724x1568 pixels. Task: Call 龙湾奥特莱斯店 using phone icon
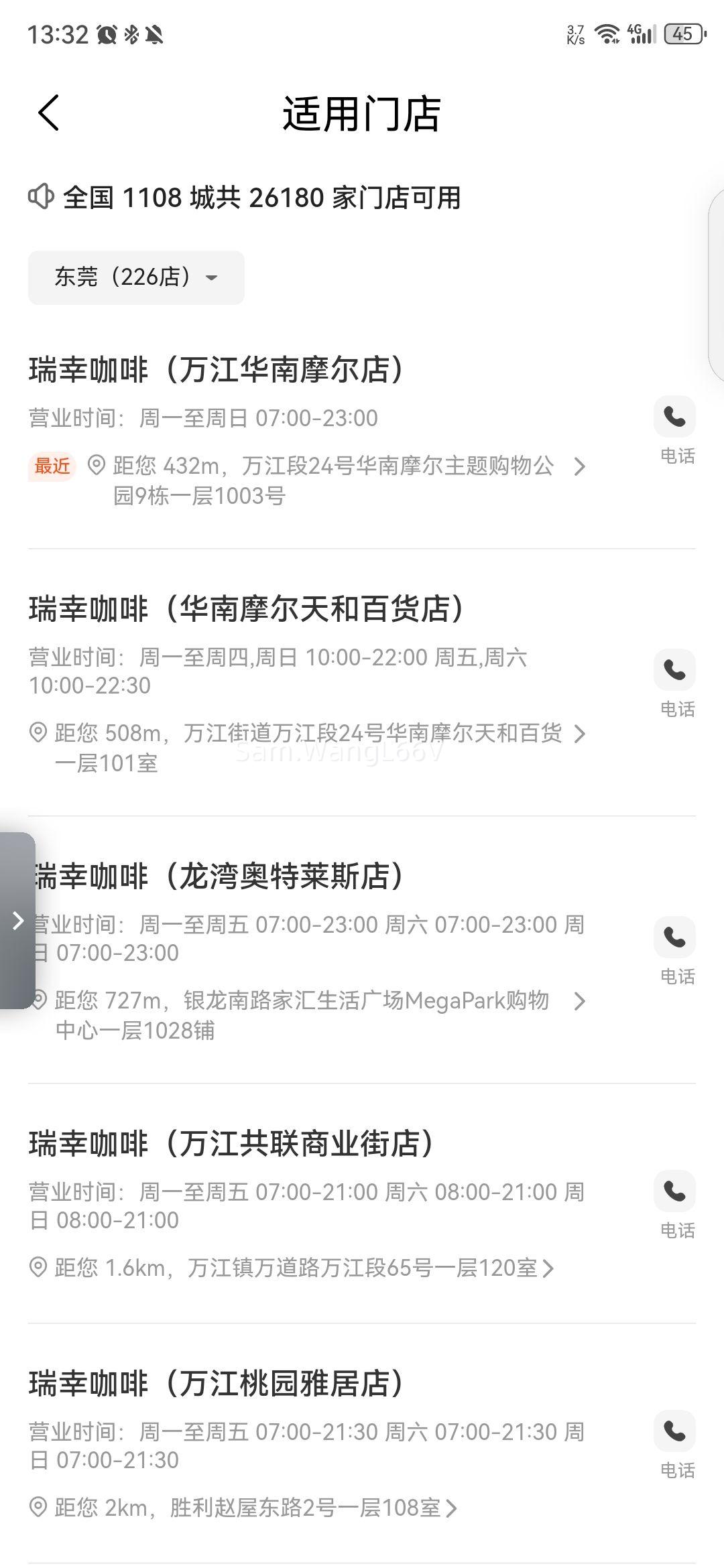(674, 937)
